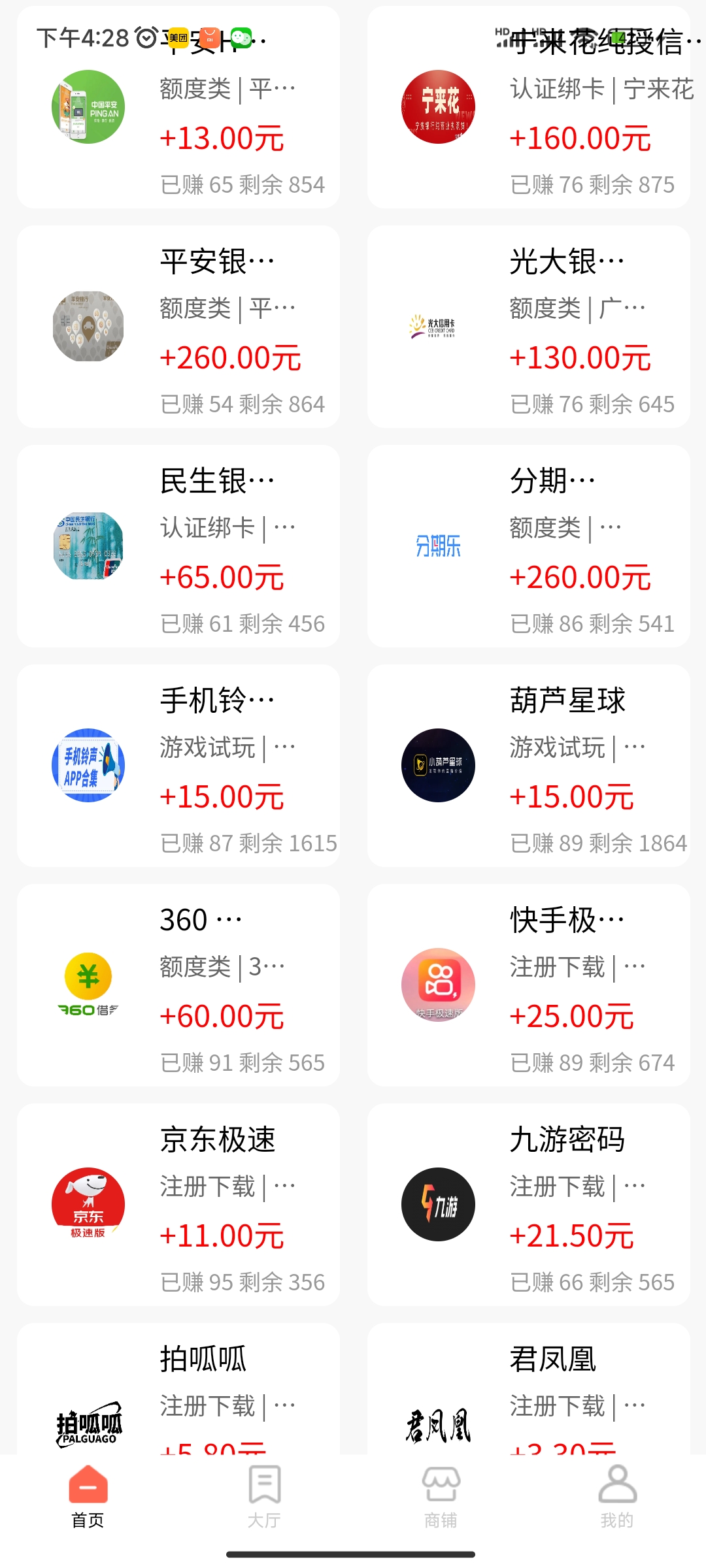Tap the 君凤凰 task card
This screenshot has width=706, height=1568.
tap(528, 1392)
